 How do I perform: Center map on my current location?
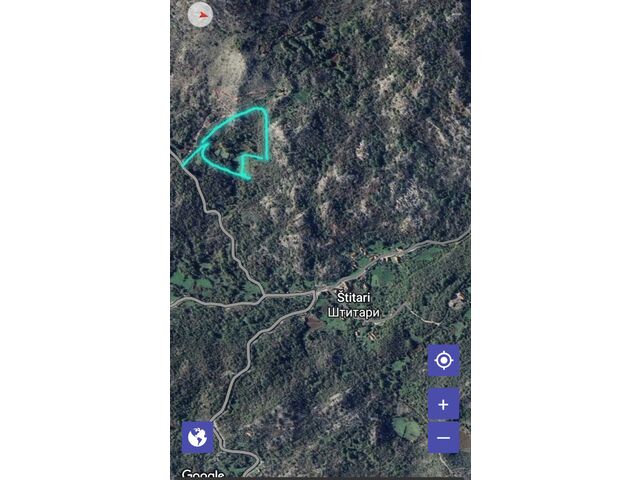(443, 360)
